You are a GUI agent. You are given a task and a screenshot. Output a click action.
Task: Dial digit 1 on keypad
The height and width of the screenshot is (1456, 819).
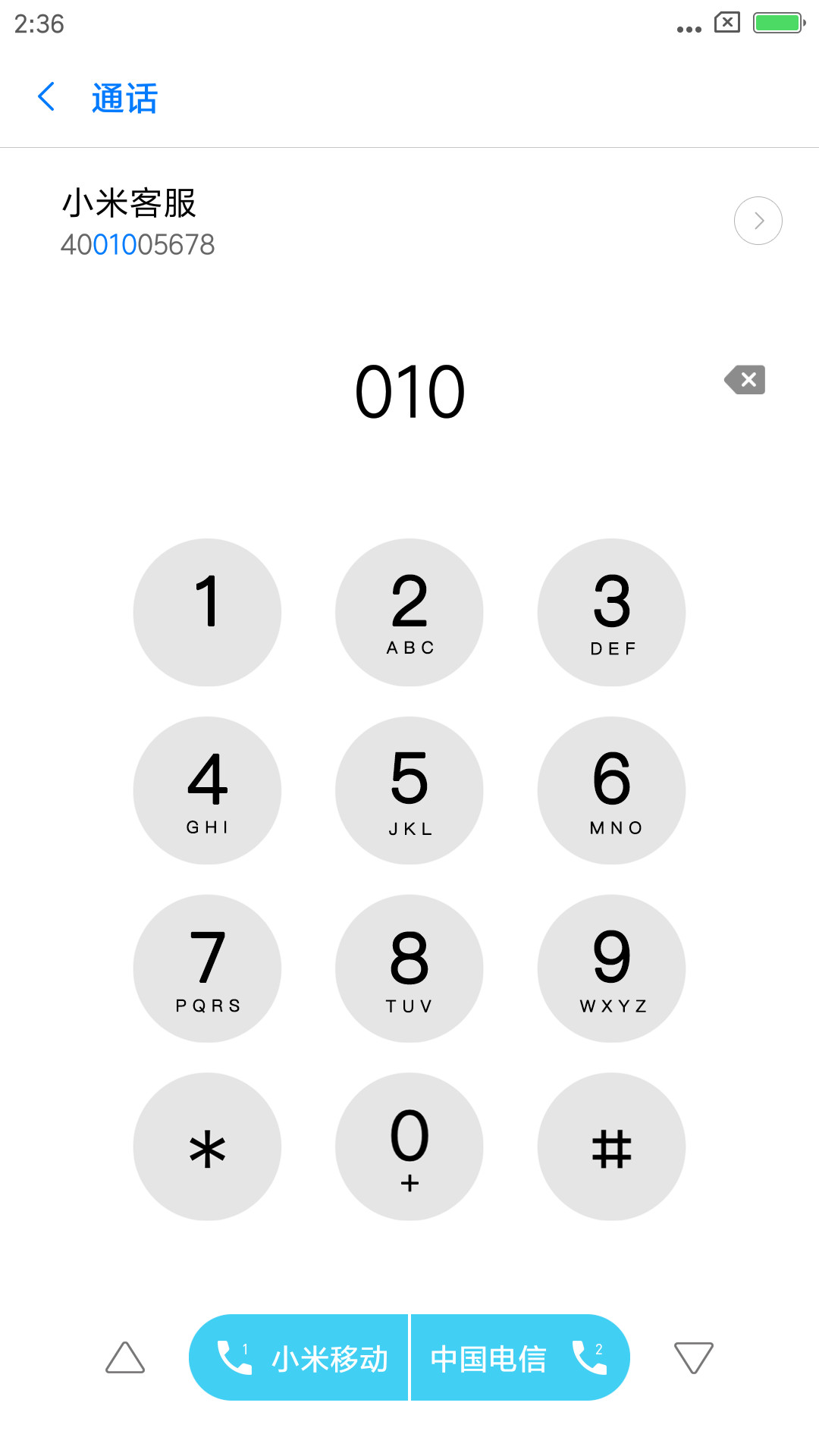pos(207,613)
